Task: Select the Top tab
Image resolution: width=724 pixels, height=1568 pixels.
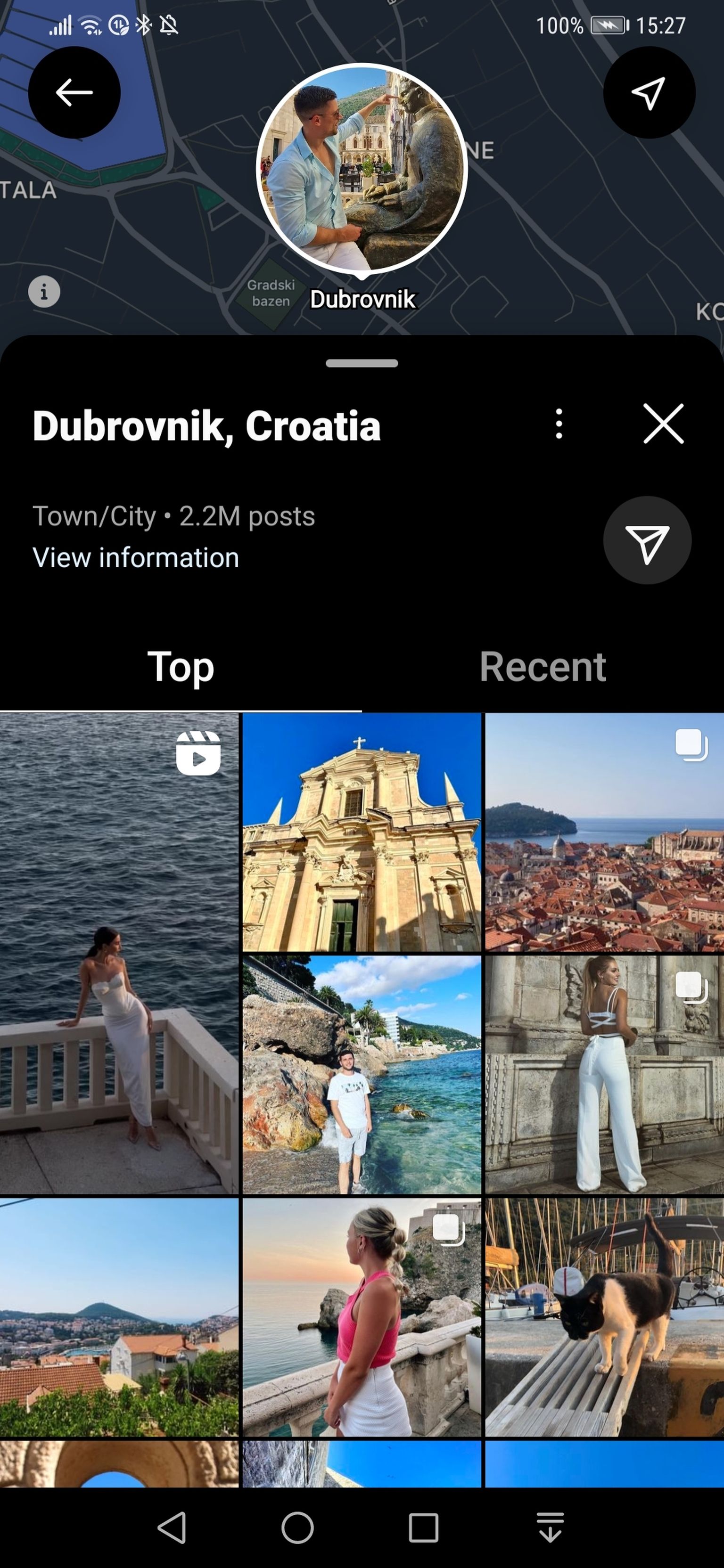Action: pos(181,667)
